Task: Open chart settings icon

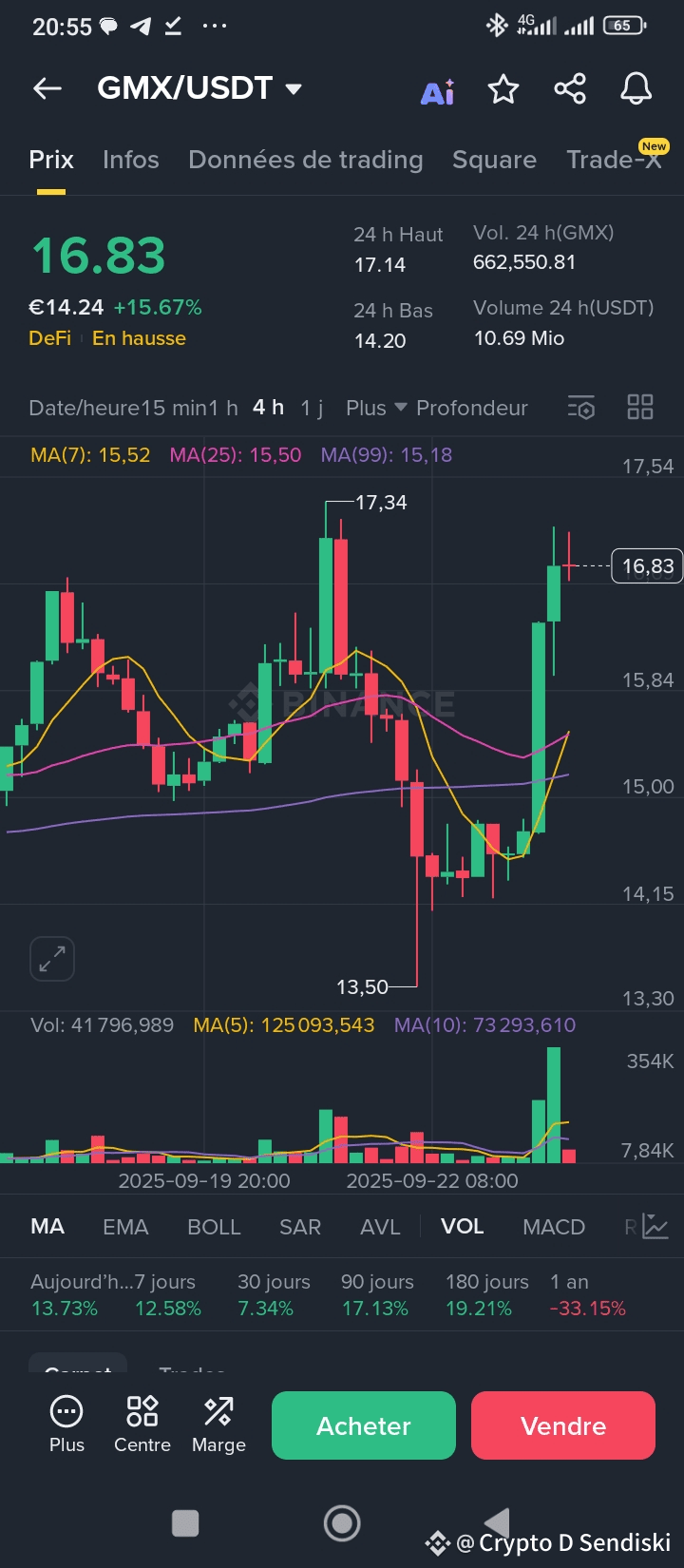Action: (x=581, y=408)
